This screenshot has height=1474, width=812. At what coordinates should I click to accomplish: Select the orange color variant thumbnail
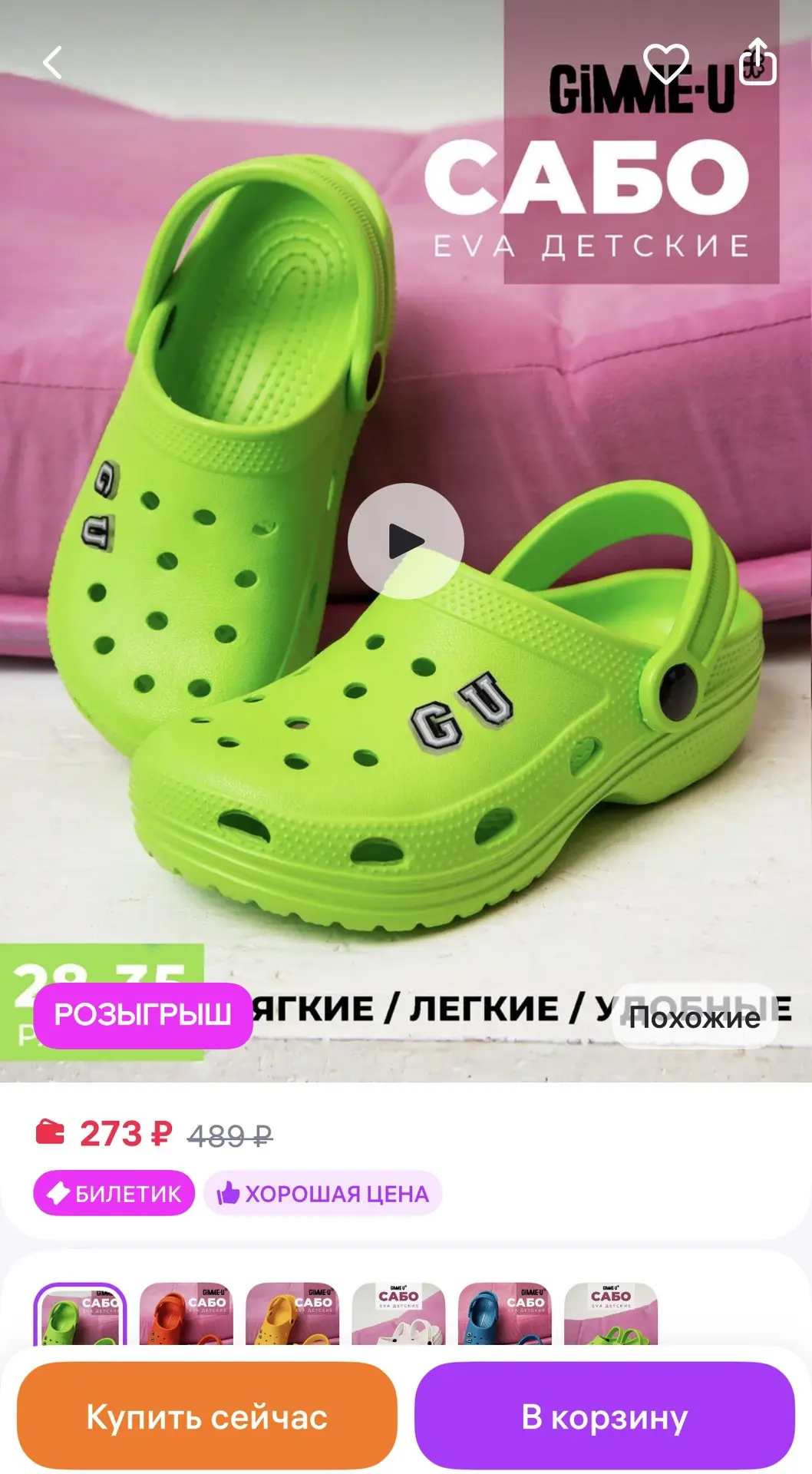pos(186,1314)
